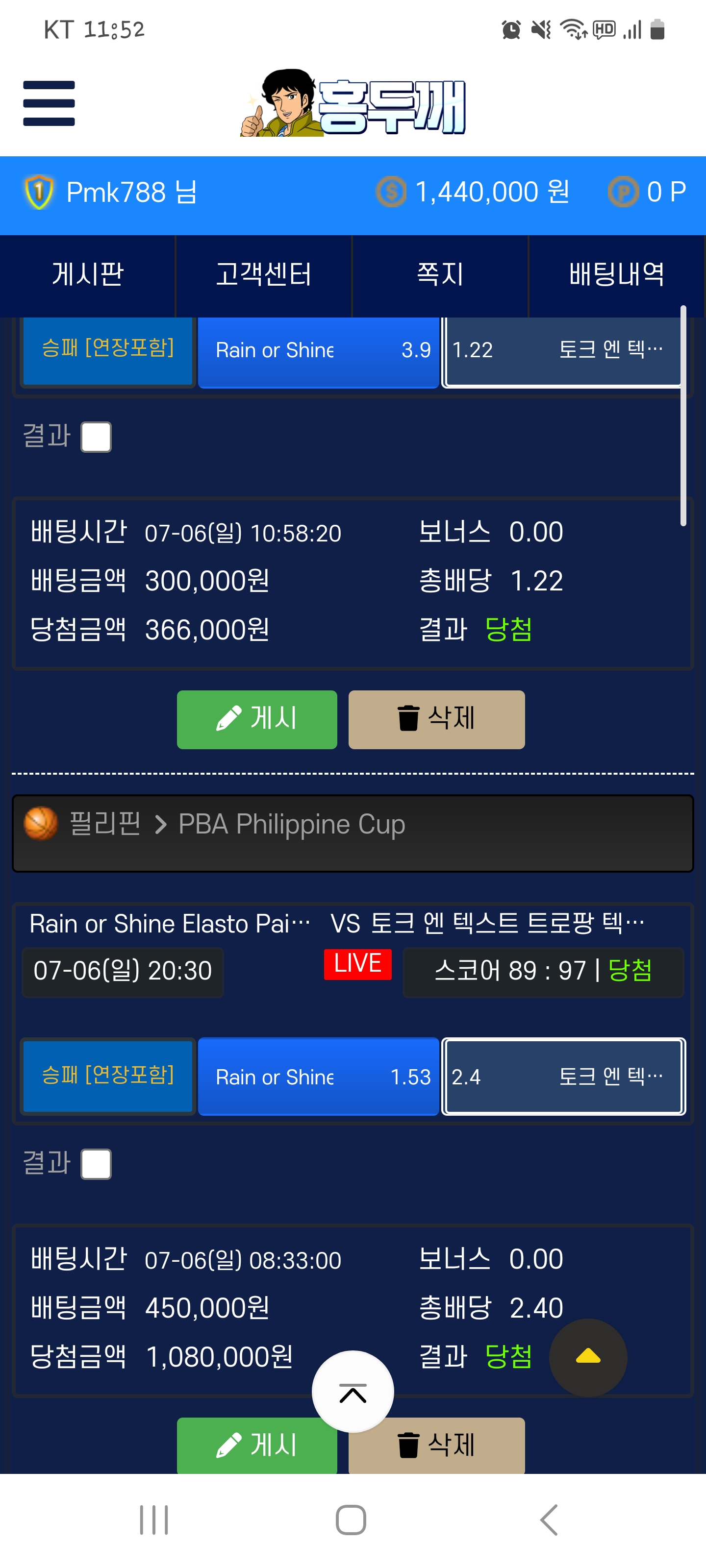706x1568 pixels.
Task: Open recent apps from the navigation bar
Action: [x=153, y=1520]
